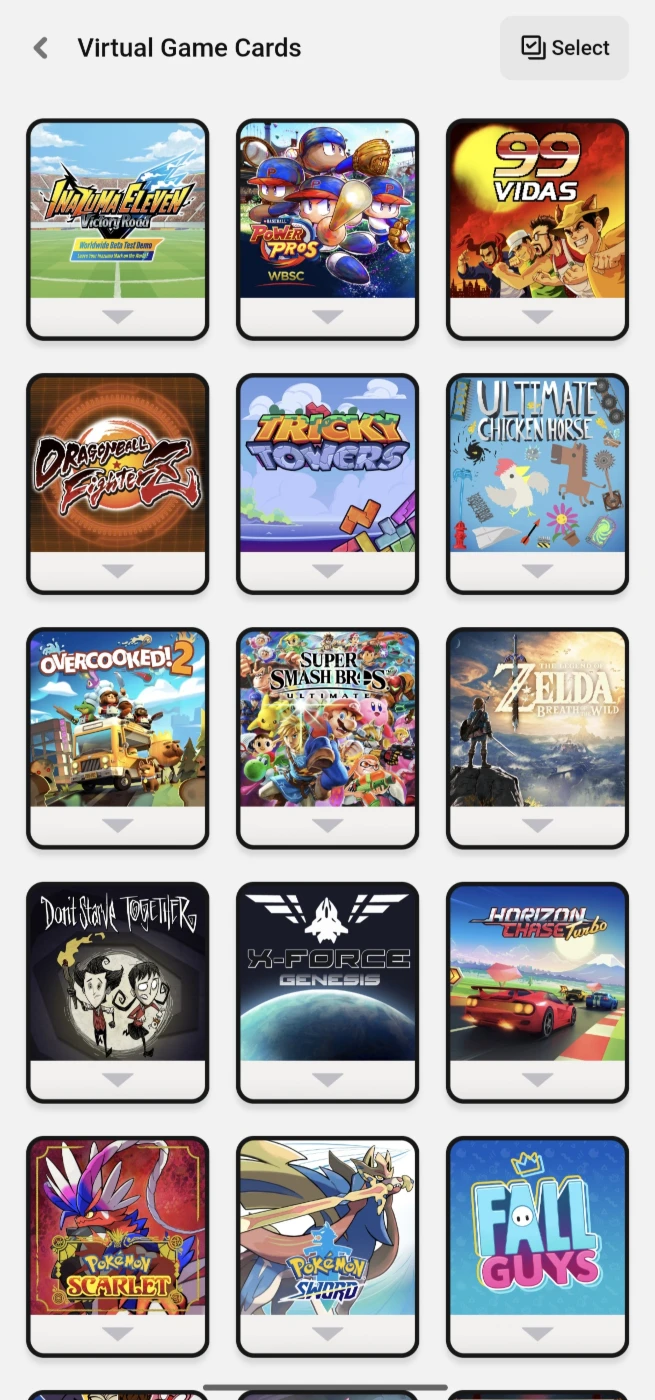Open the Pokémon Sword game card
The height and width of the screenshot is (1400, 655).
point(328,1246)
